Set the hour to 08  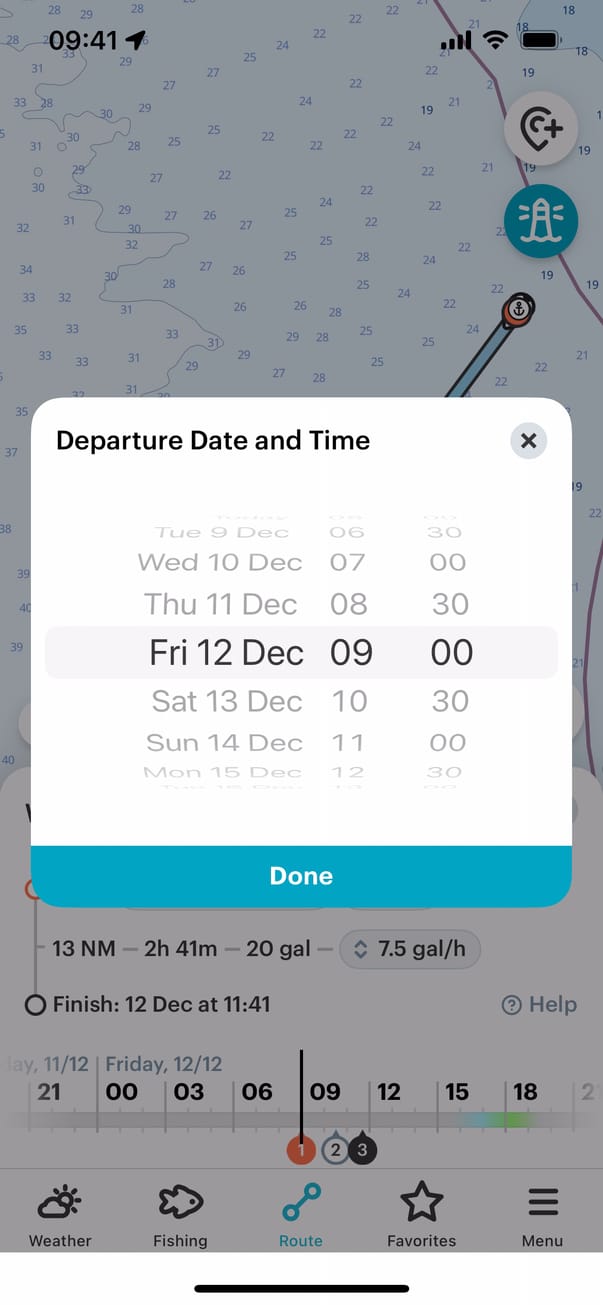tap(349, 604)
